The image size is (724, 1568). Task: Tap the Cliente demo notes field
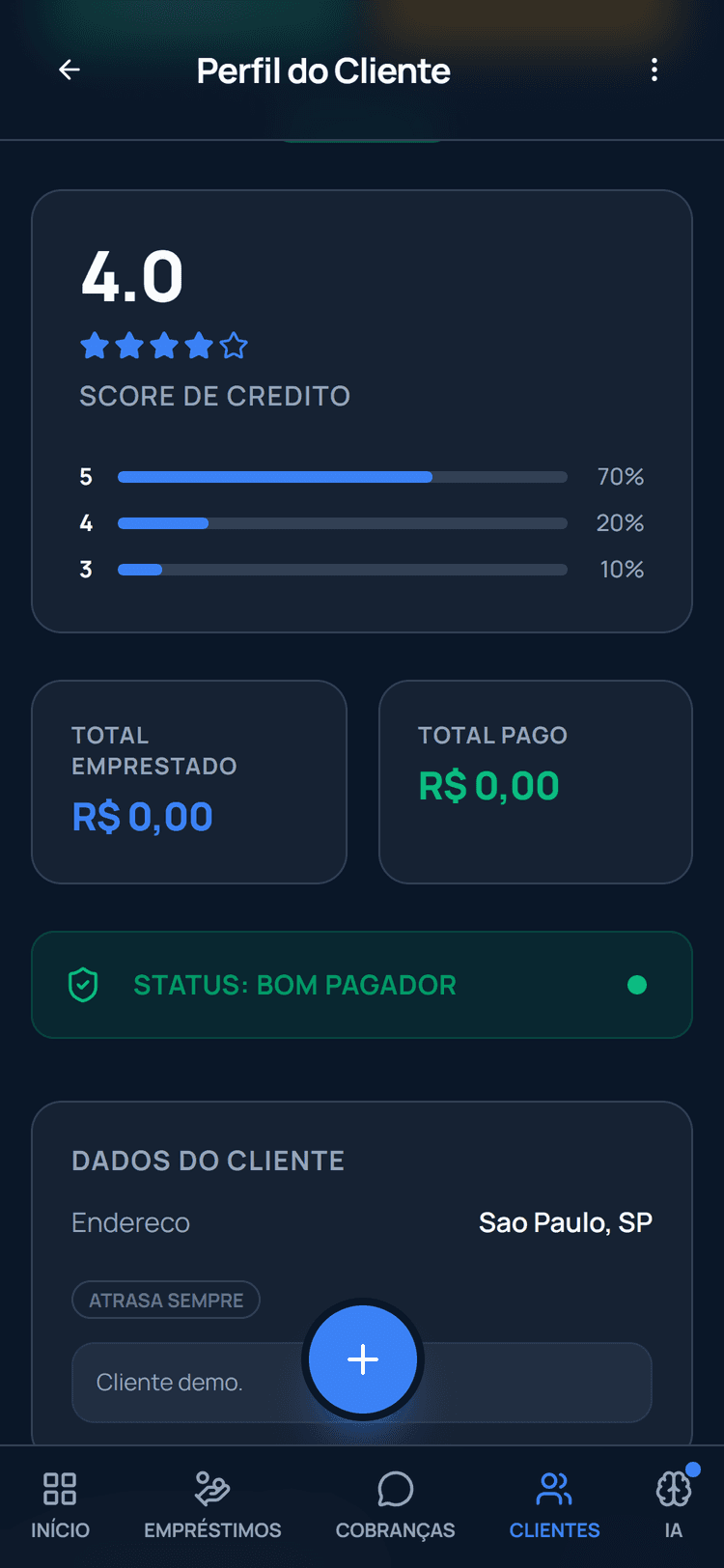(193, 1383)
